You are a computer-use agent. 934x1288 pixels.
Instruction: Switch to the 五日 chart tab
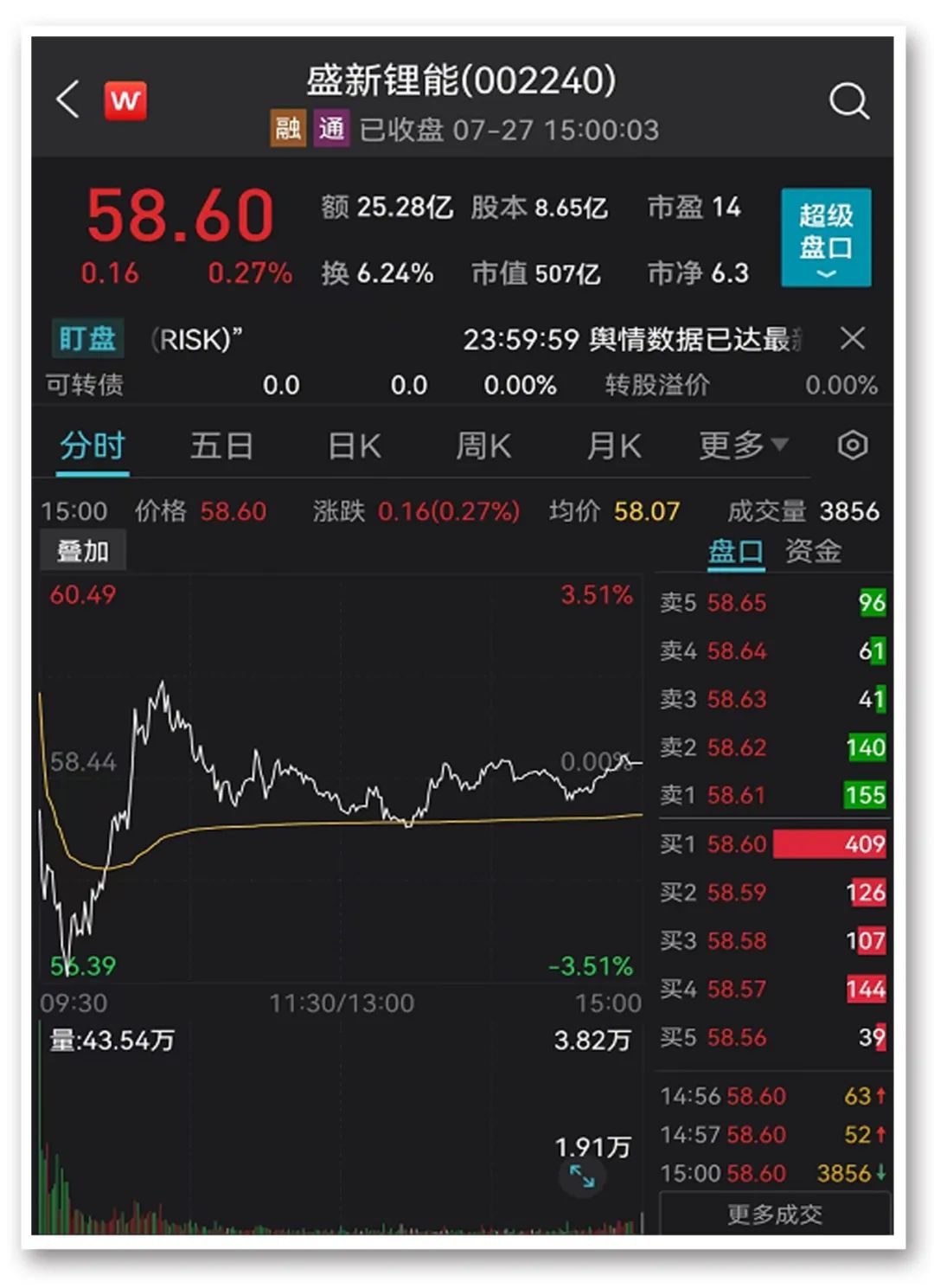[221, 446]
